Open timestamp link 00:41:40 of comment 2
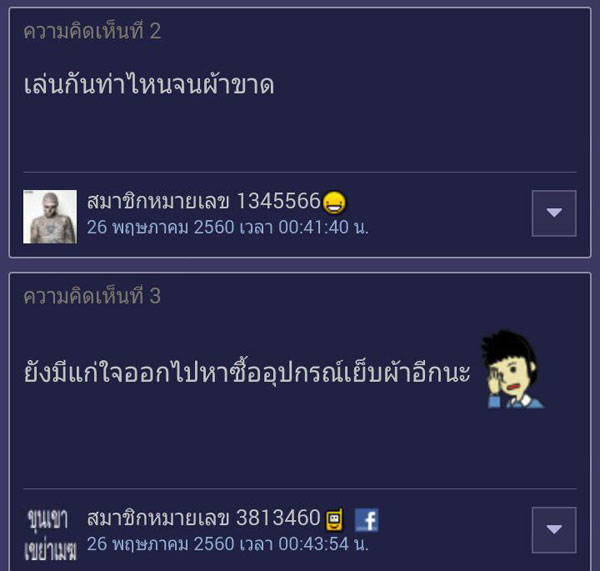Viewport: 600px width, 571px height. click(228, 227)
